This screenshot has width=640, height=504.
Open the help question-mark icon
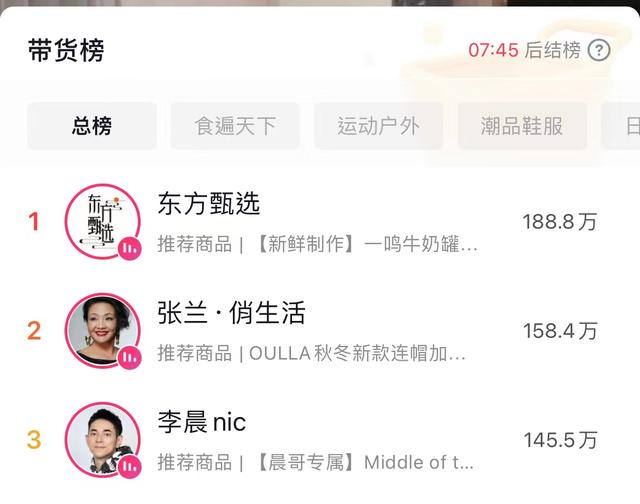(599, 50)
